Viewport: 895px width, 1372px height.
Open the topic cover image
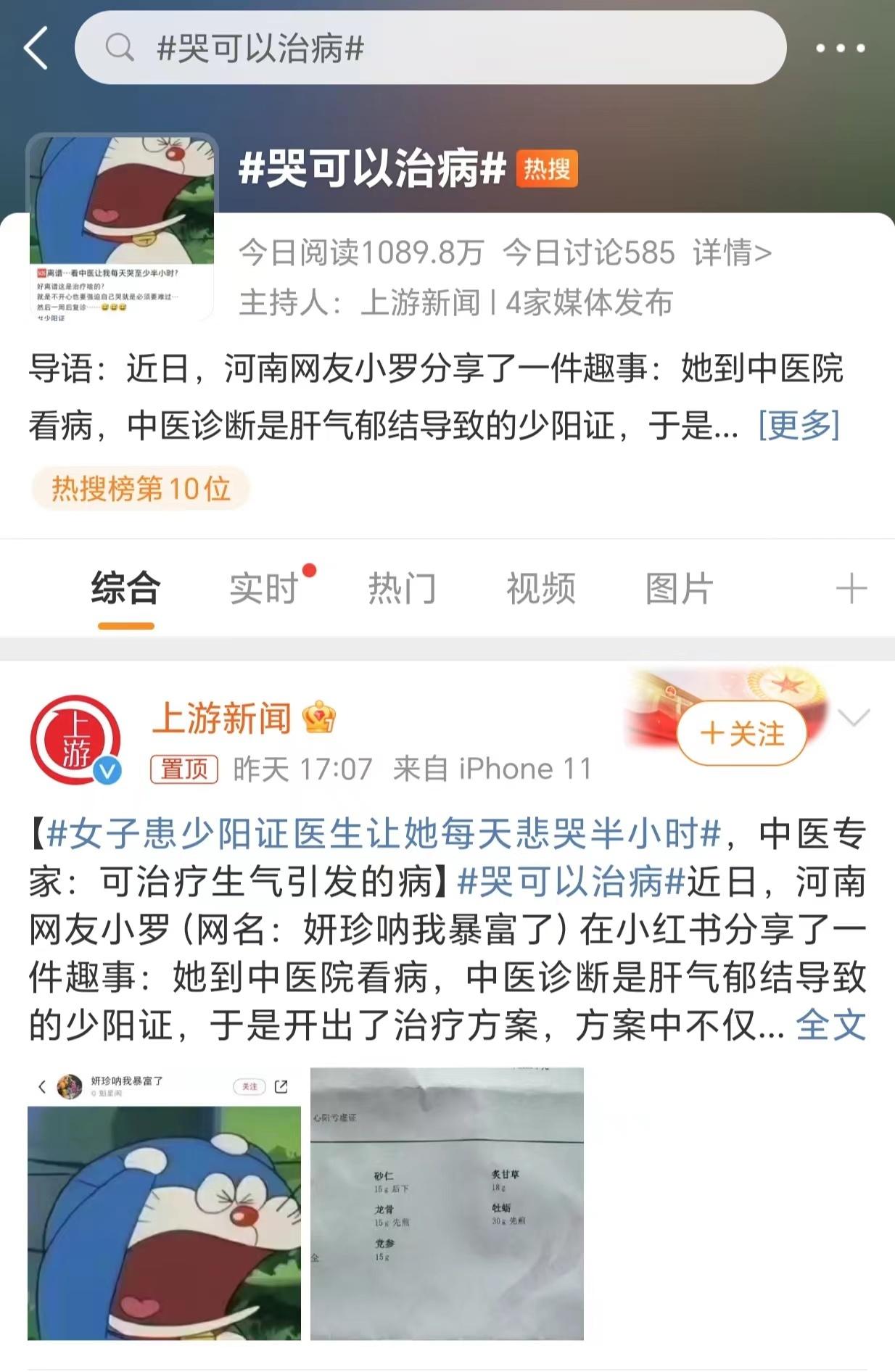(x=122, y=227)
